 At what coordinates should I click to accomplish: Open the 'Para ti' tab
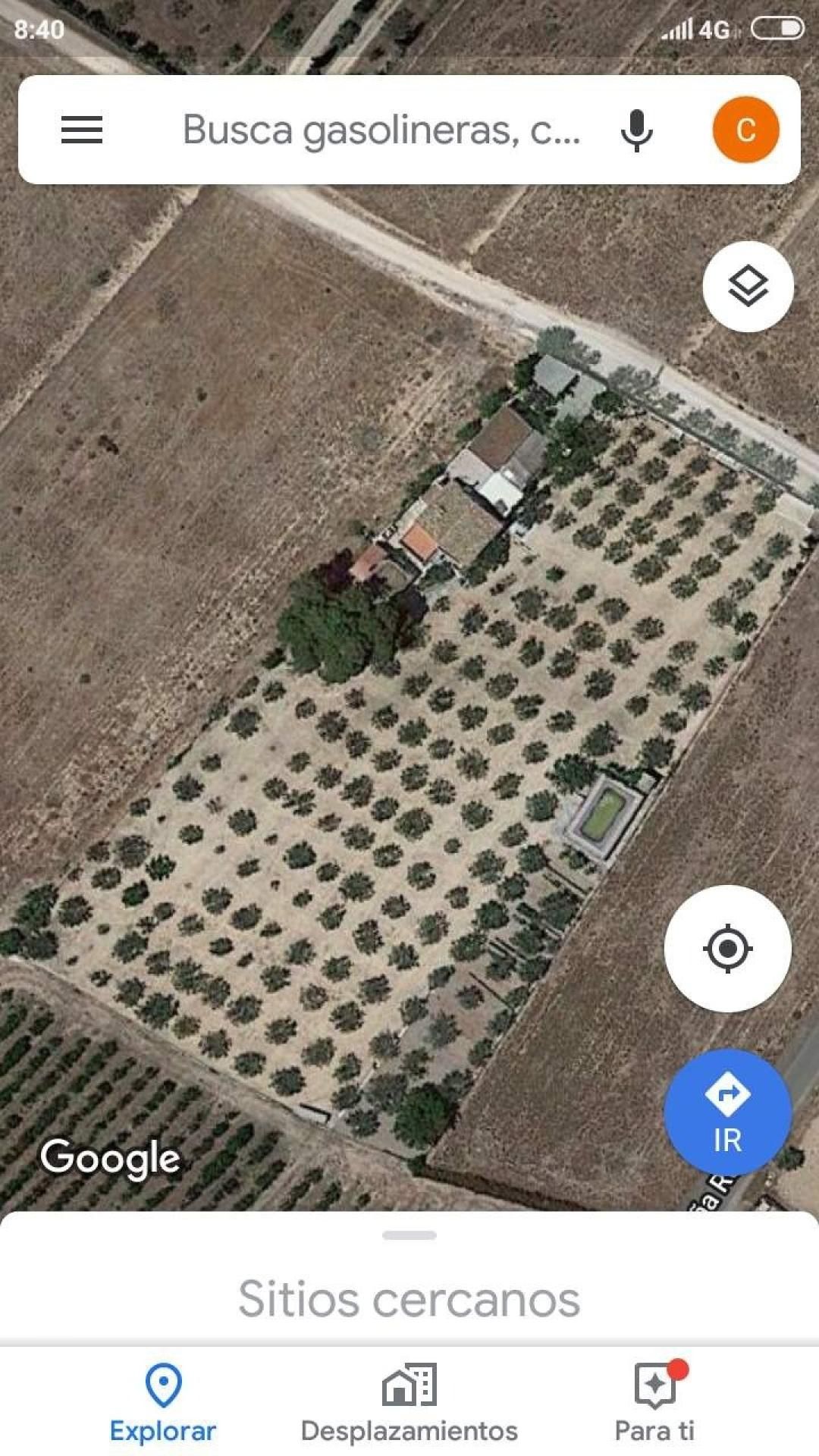tap(654, 1403)
